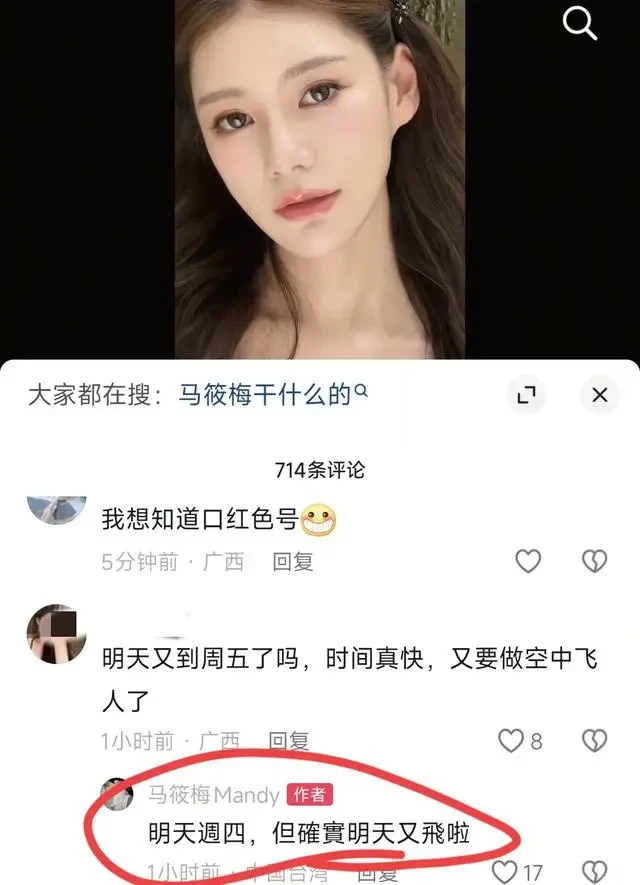Screen dimensions: 640x885
Task: Like the 口红色号 comment
Action: point(528,561)
